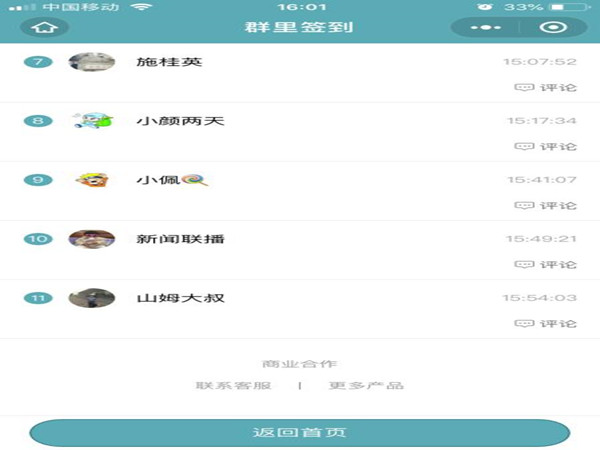Screen dimensions: 600x450
Task: Open the 更多产品 link
Action: pyautogui.click(x=367, y=385)
